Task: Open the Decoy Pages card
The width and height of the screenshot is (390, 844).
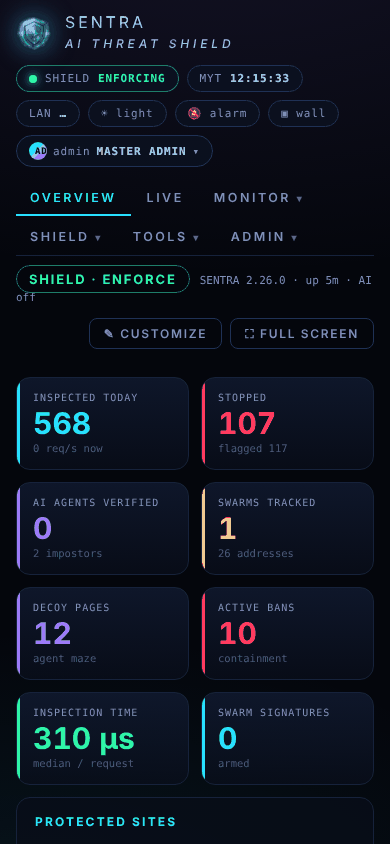Action: pyautogui.click(x=103, y=634)
